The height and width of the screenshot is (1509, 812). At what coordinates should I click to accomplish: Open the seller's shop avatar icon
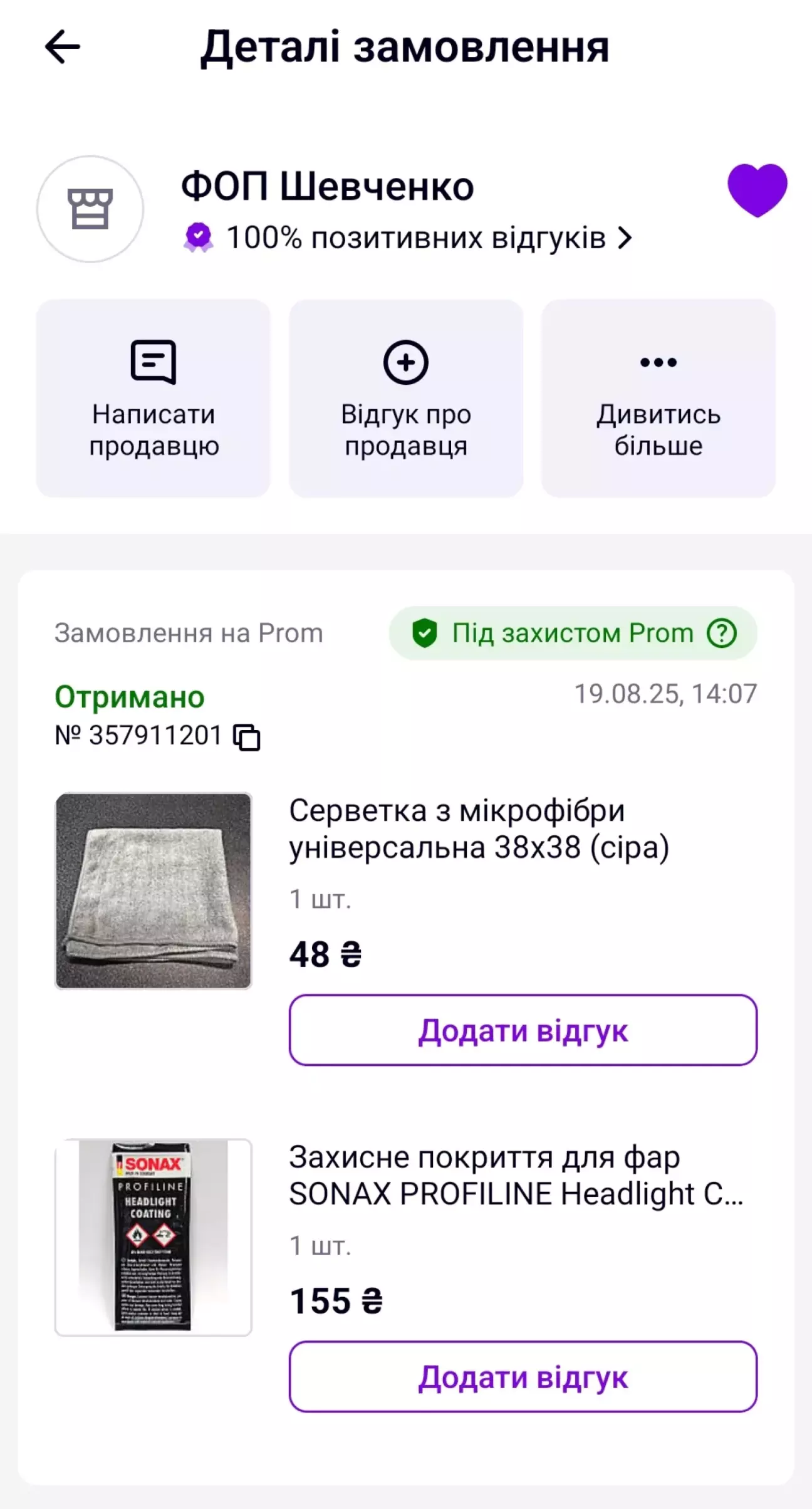tap(90, 209)
